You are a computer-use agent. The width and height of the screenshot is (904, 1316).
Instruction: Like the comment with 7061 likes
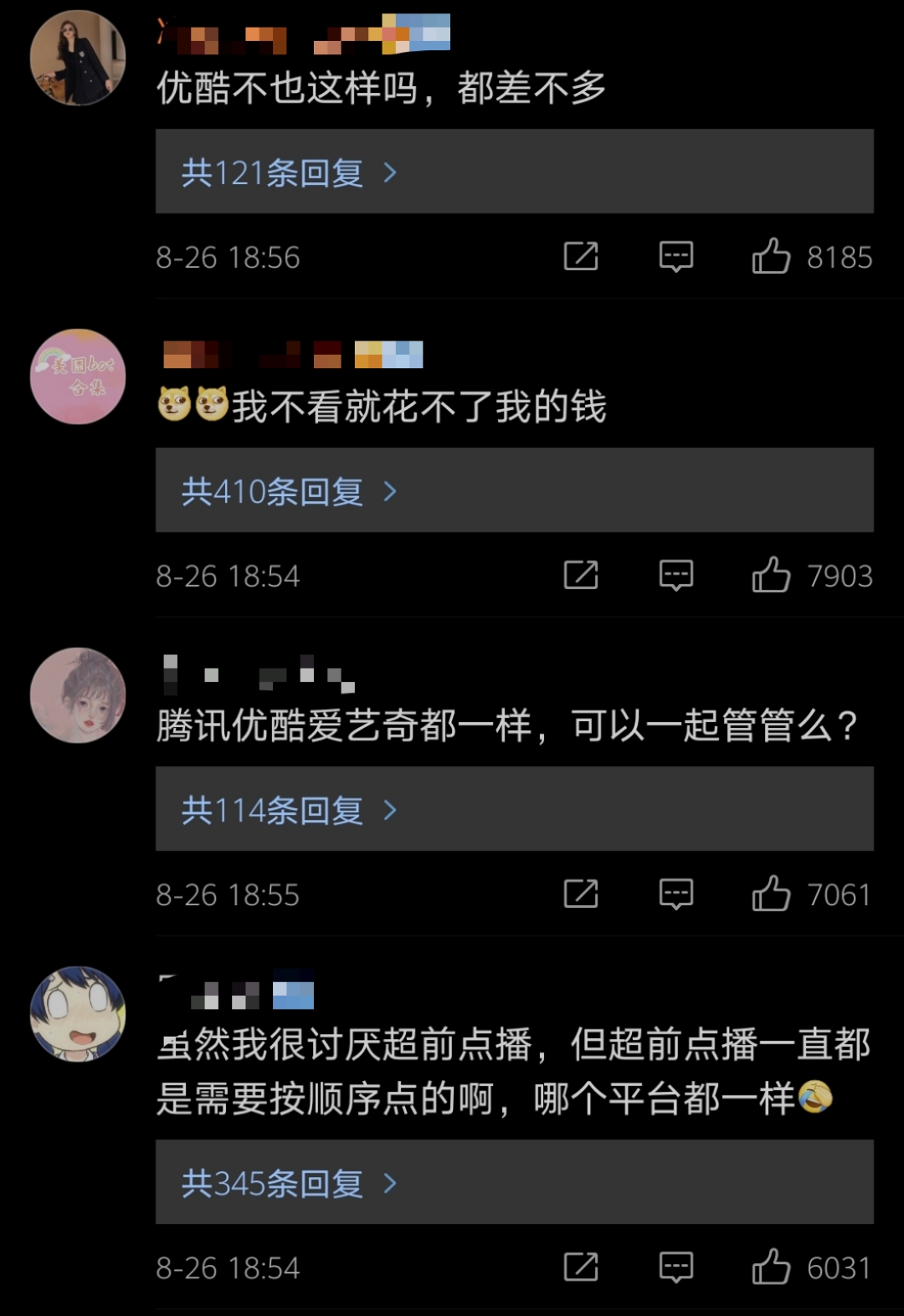[x=771, y=894]
